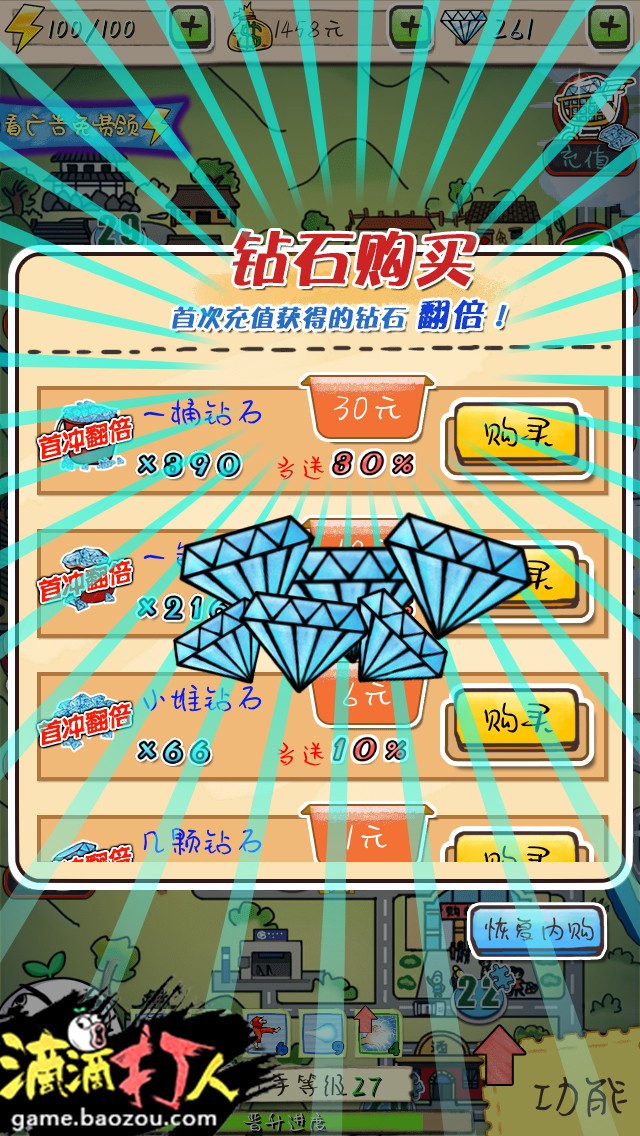Buy the 6元 small pile of diamonds
The image size is (640, 1136).
click(x=518, y=719)
